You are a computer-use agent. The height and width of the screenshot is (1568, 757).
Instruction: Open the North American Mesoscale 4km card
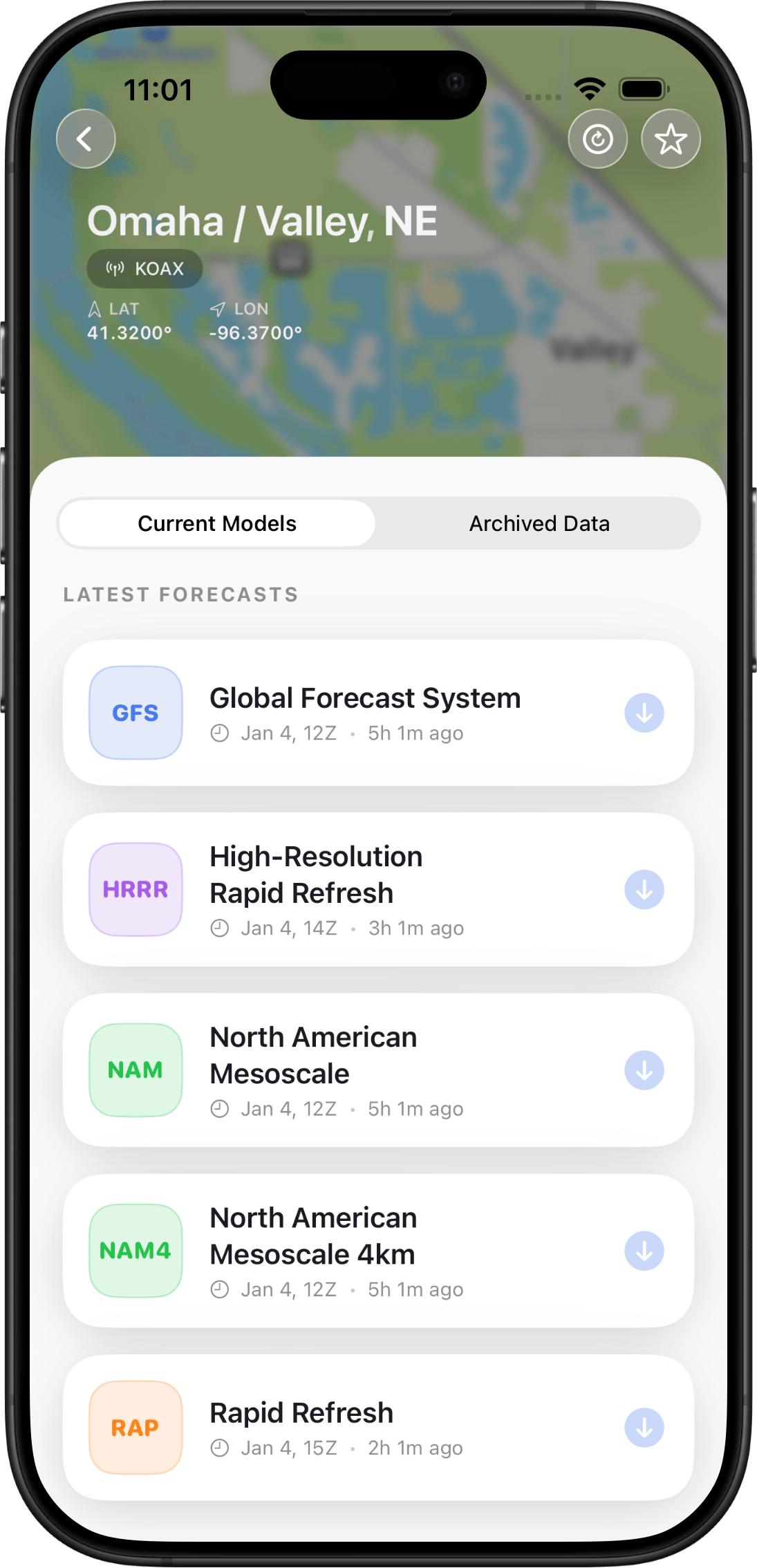click(365, 1250)
